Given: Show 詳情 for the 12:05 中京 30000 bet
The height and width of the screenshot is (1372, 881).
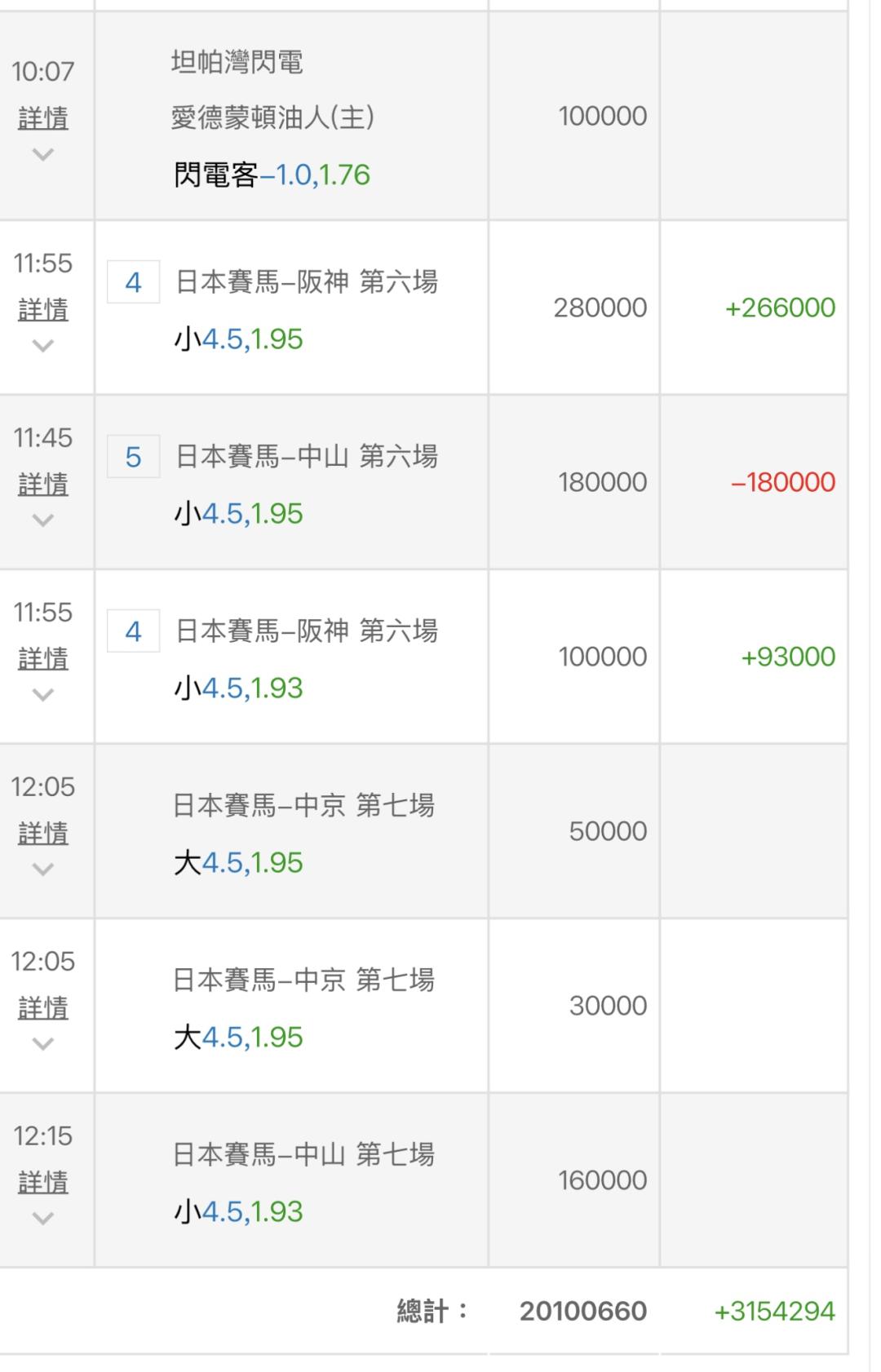Looking at the screenshot, I should (43, 1008).
